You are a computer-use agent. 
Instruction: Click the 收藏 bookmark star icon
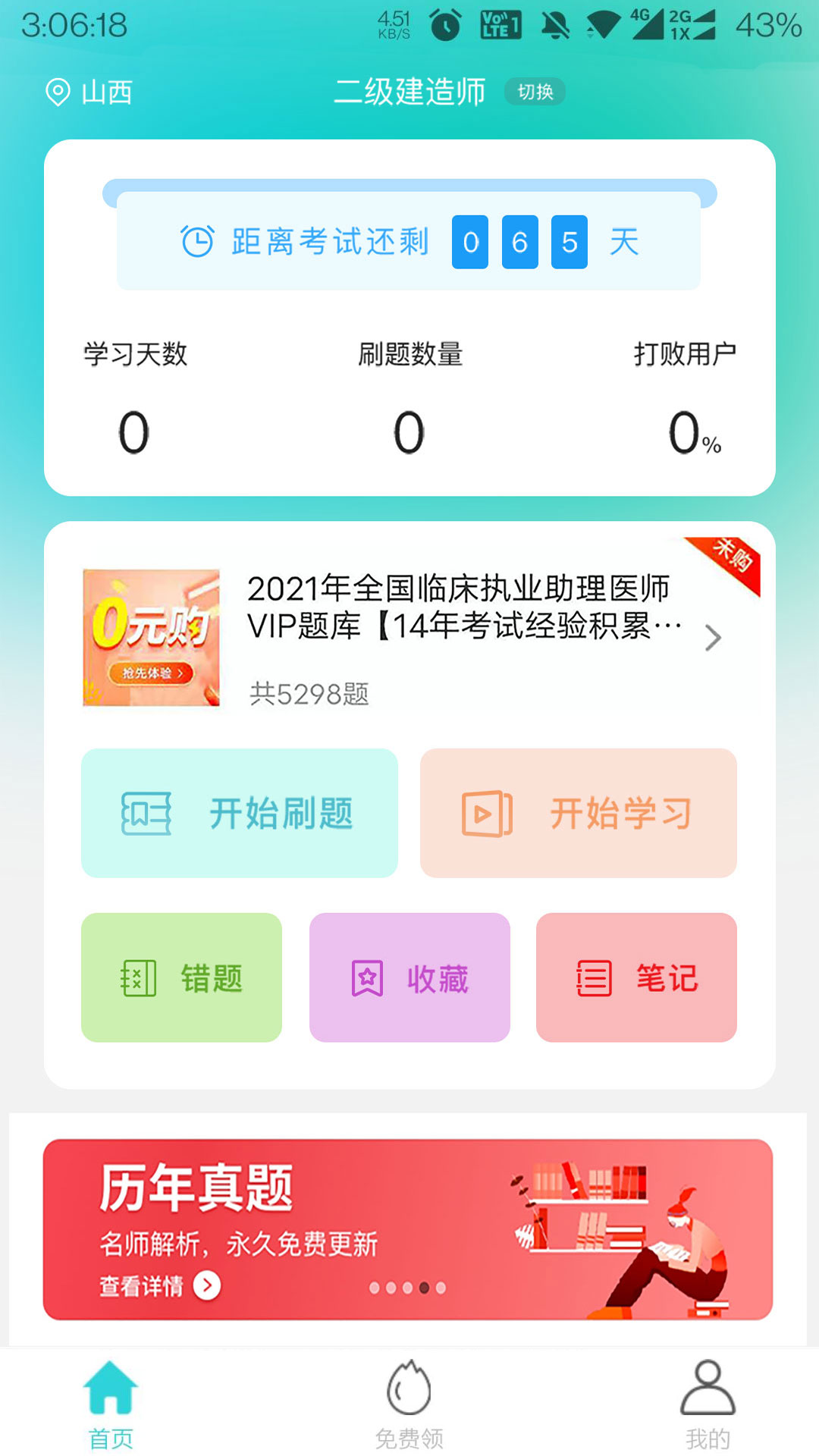[368, 978]
